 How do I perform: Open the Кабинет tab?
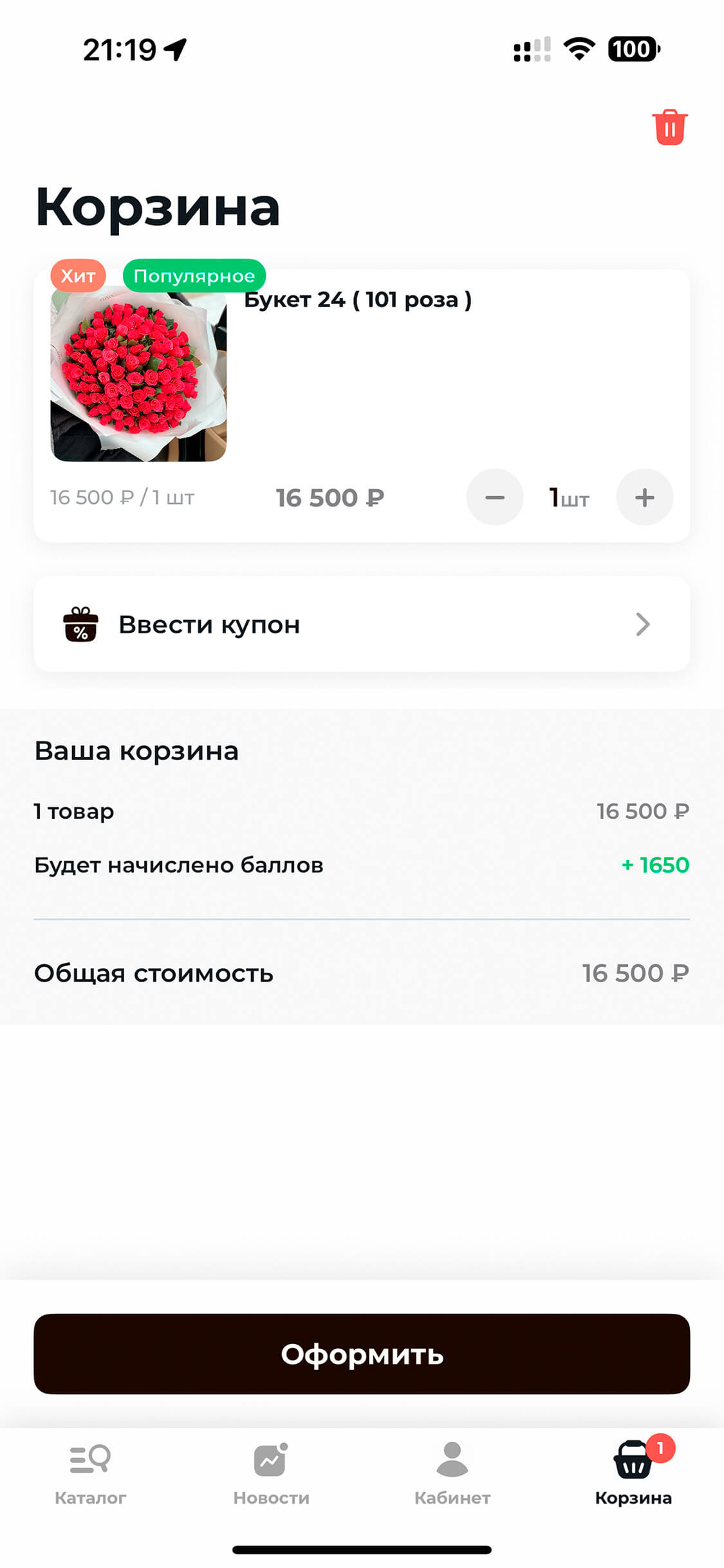(452, 1473)
